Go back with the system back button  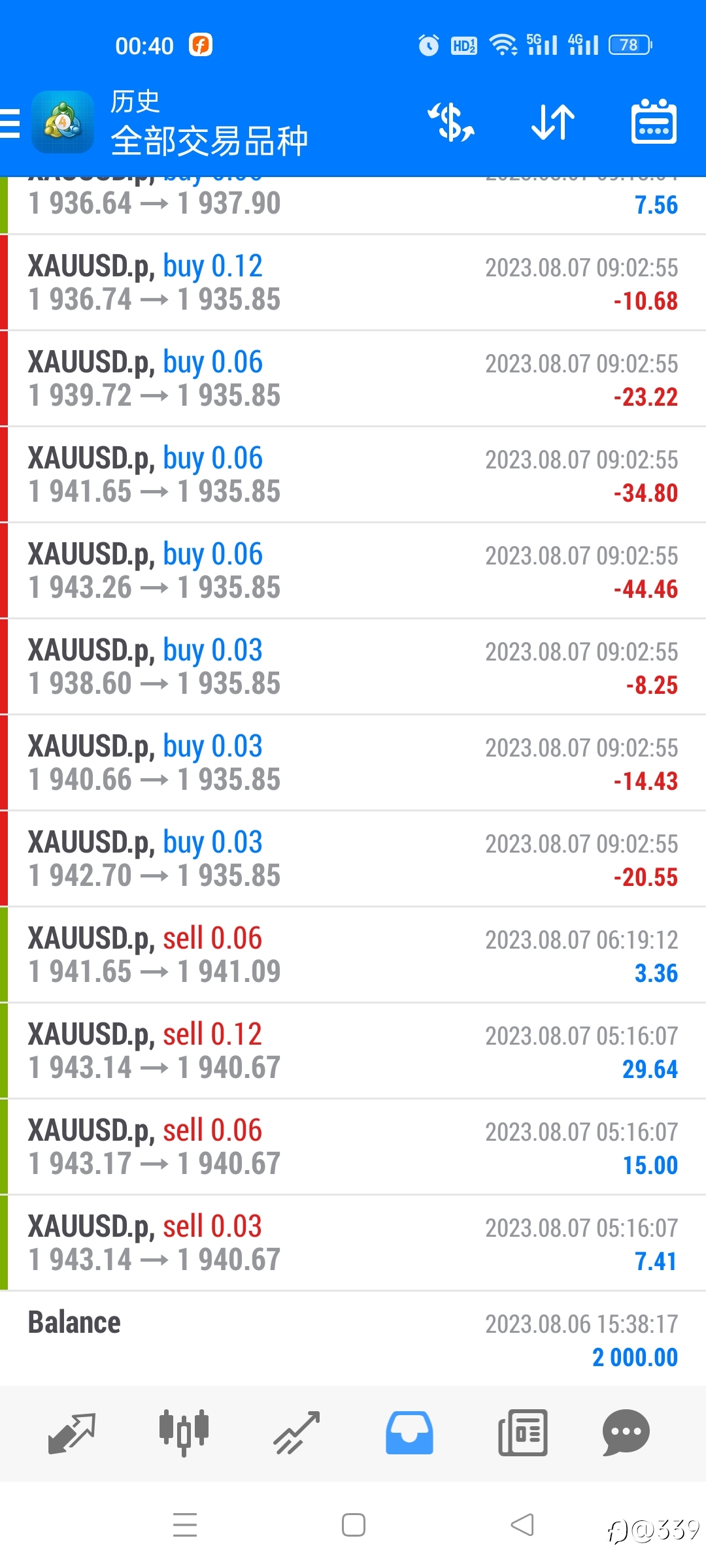click(522, 1526)
